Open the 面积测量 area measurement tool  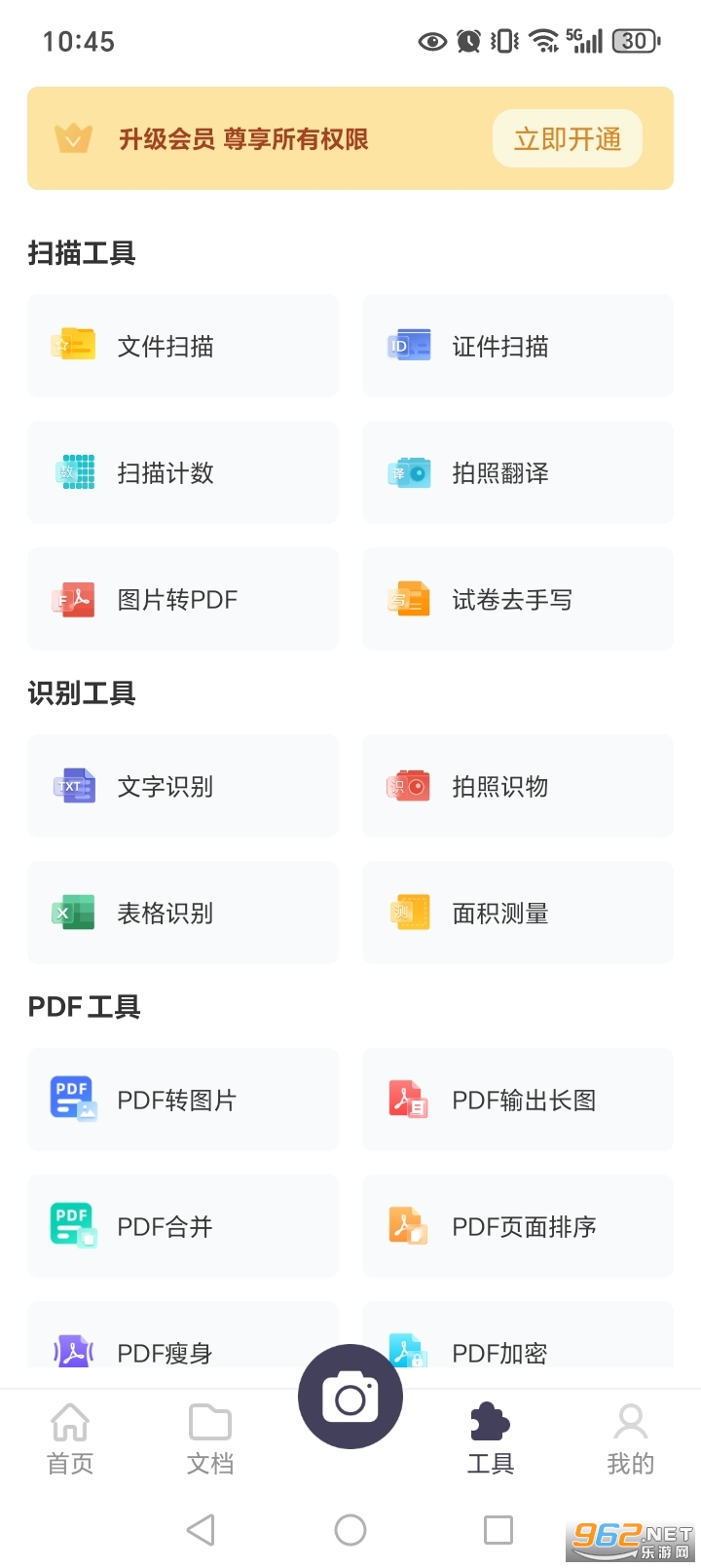(x=516, y=913)
